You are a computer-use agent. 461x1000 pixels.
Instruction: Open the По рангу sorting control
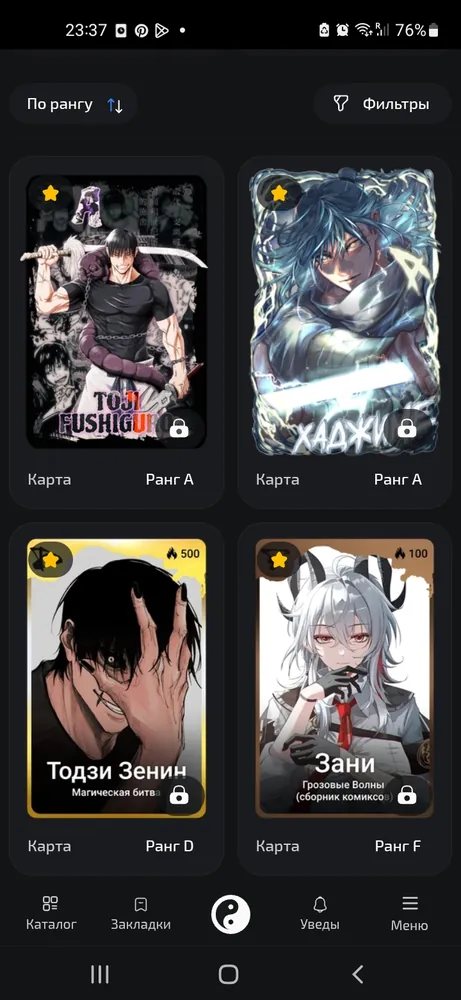74,104
